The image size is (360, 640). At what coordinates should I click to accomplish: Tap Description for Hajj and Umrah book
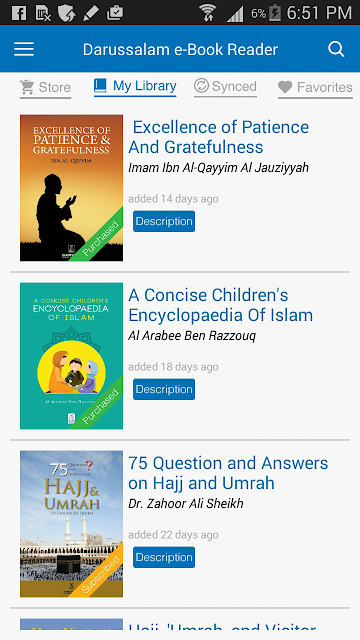(164, 558)
